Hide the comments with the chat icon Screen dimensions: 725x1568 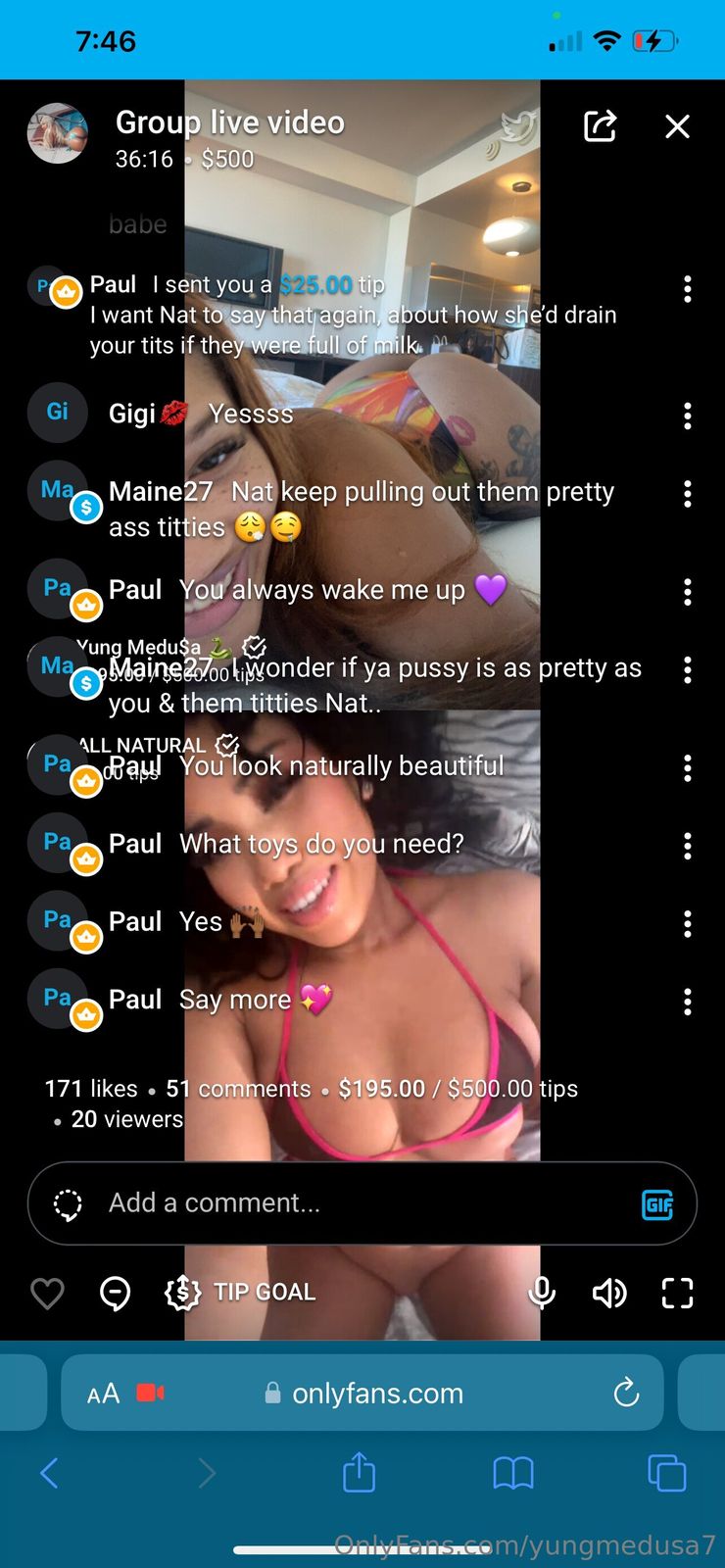pyautogui.click(x=116, y=1294)
